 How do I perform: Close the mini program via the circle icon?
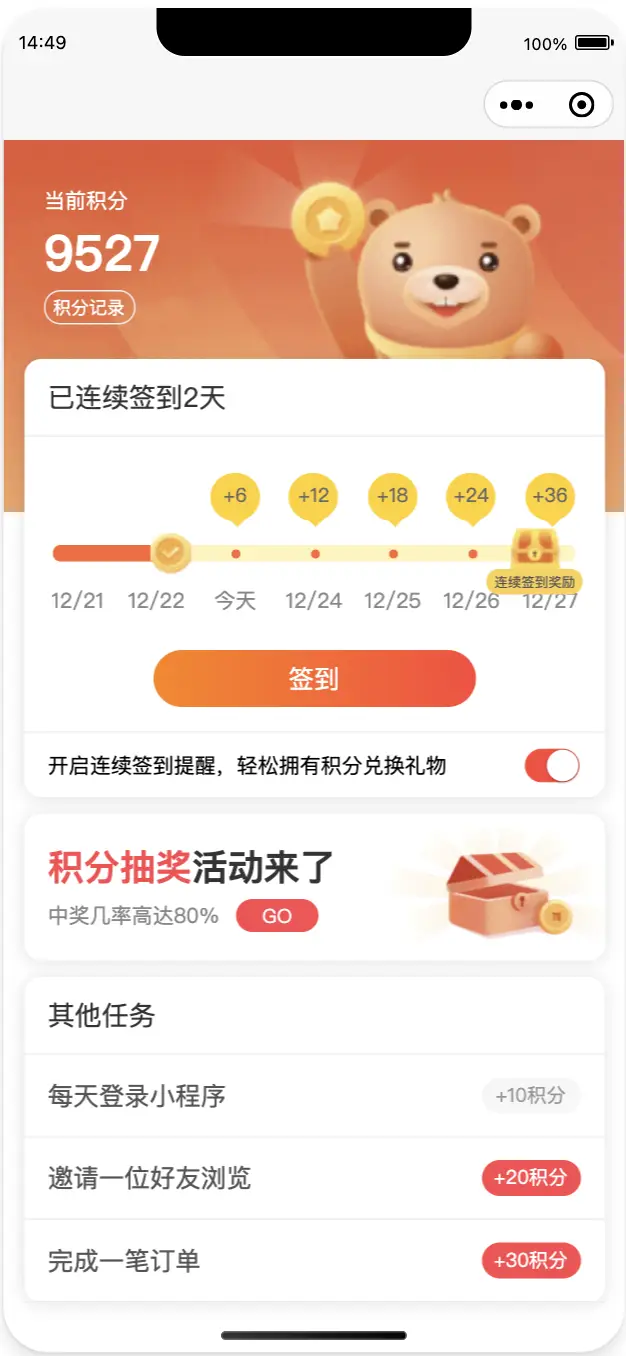tap(581, 105)
